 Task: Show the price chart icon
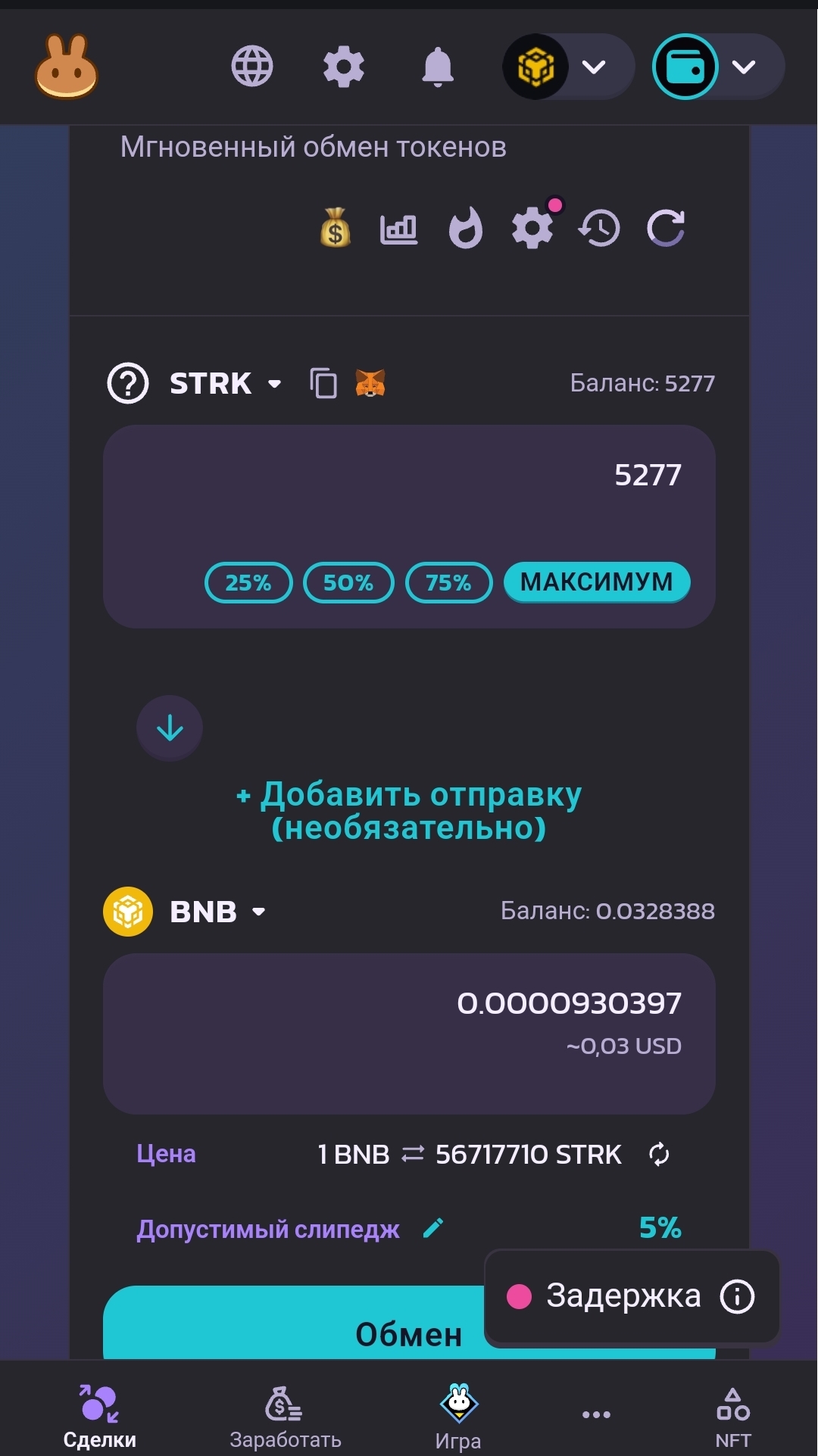point(398,228)
